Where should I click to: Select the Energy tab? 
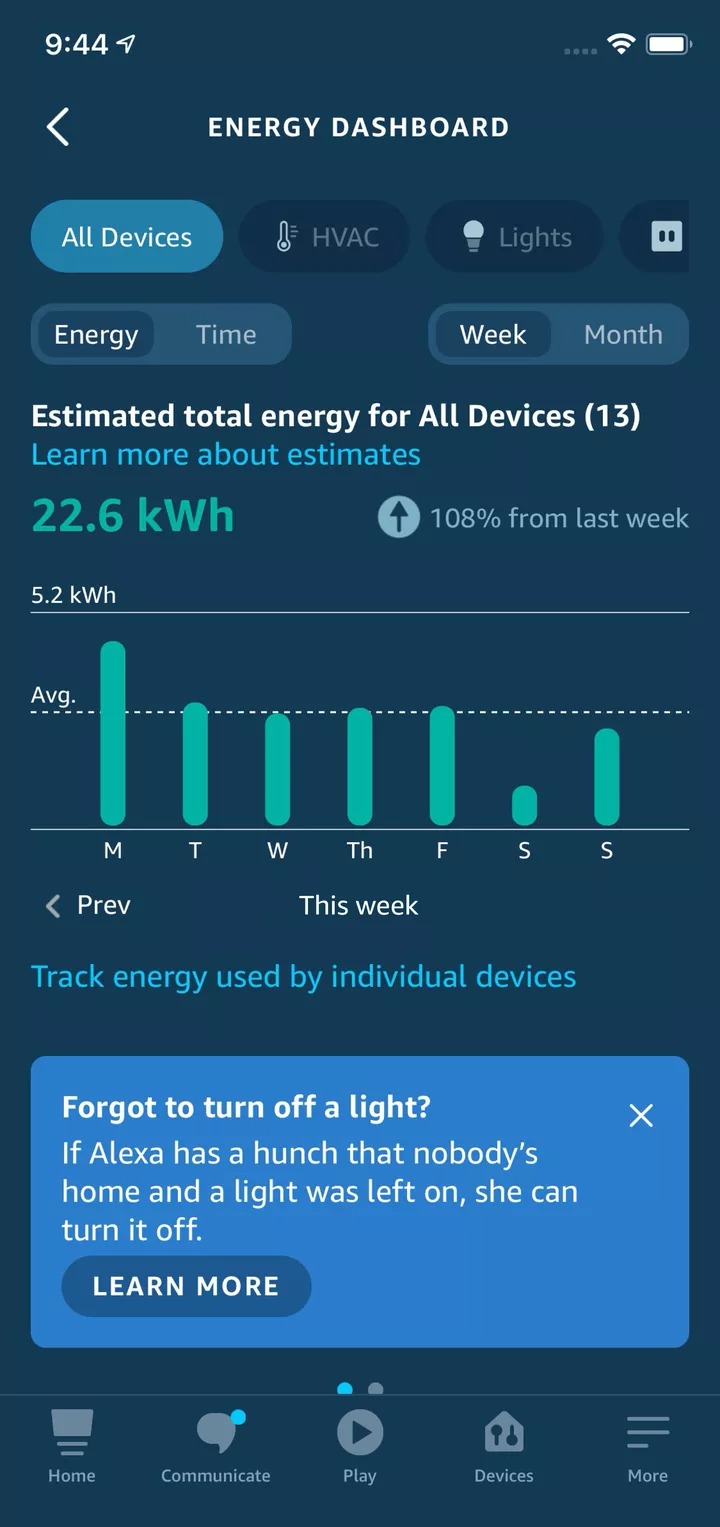tap(95, 334)
